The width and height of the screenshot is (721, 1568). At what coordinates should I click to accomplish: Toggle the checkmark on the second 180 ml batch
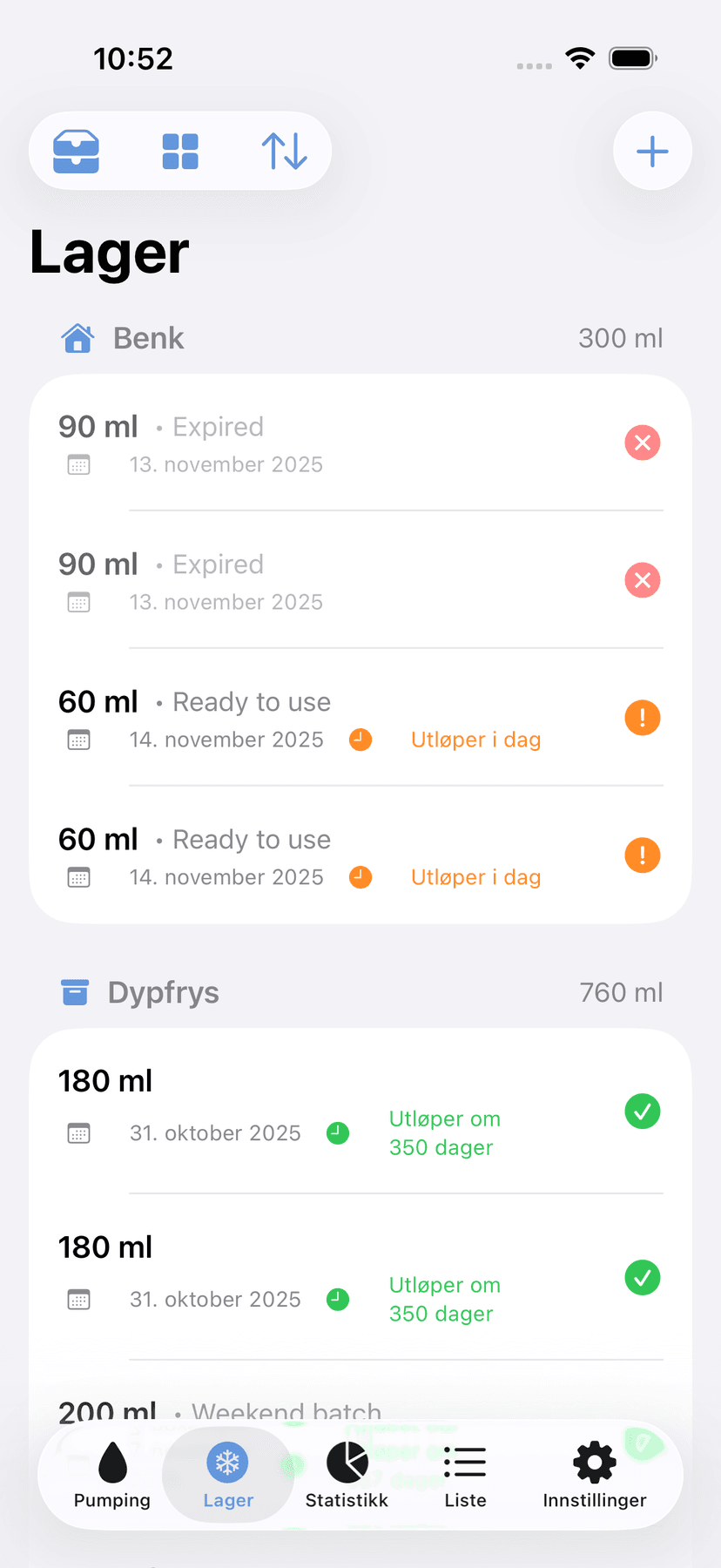click(x=643, y=1278)
